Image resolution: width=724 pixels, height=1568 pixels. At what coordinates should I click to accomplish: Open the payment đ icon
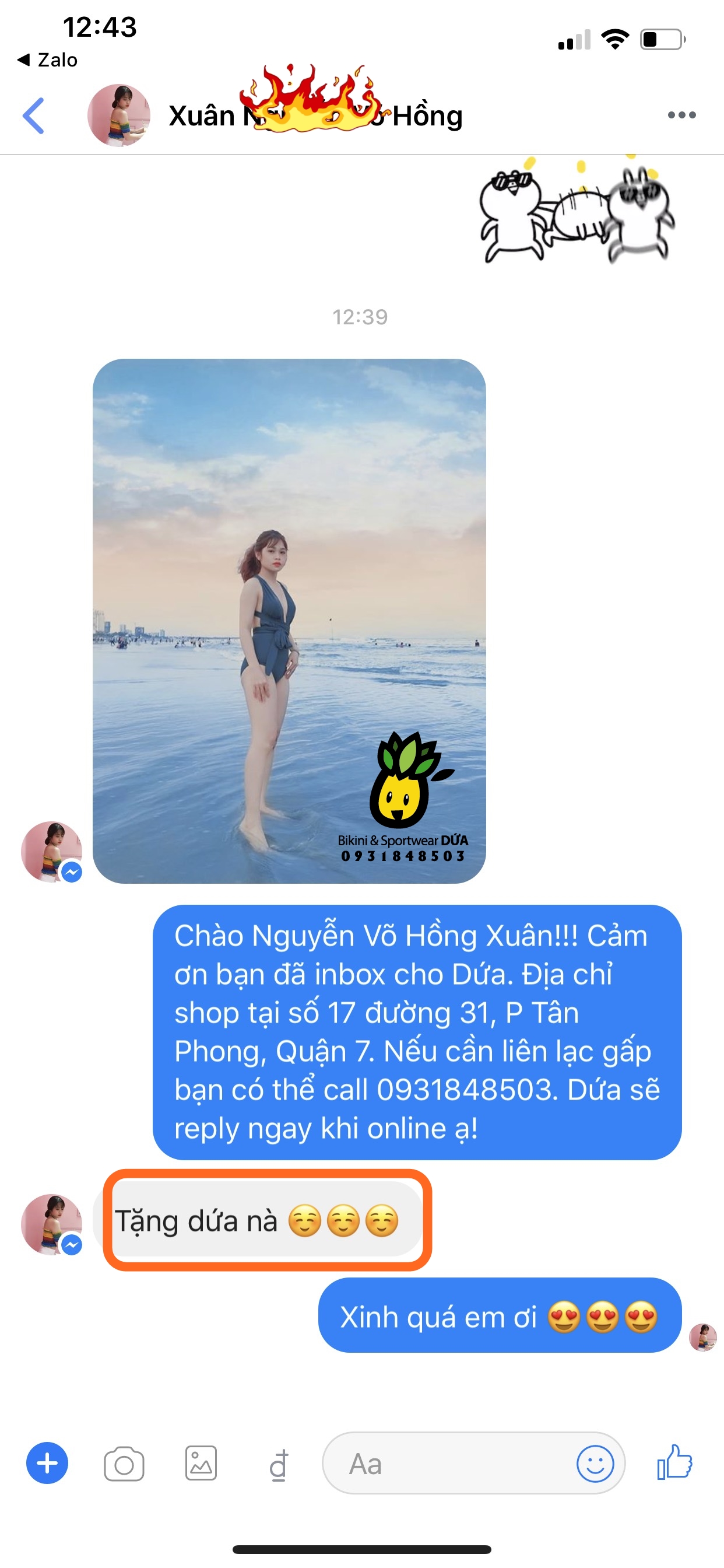pos(278,1465)
